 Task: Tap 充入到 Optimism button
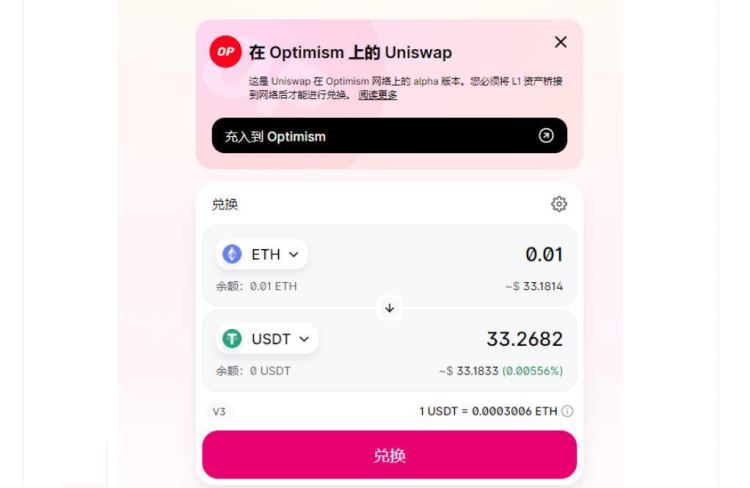389,136
